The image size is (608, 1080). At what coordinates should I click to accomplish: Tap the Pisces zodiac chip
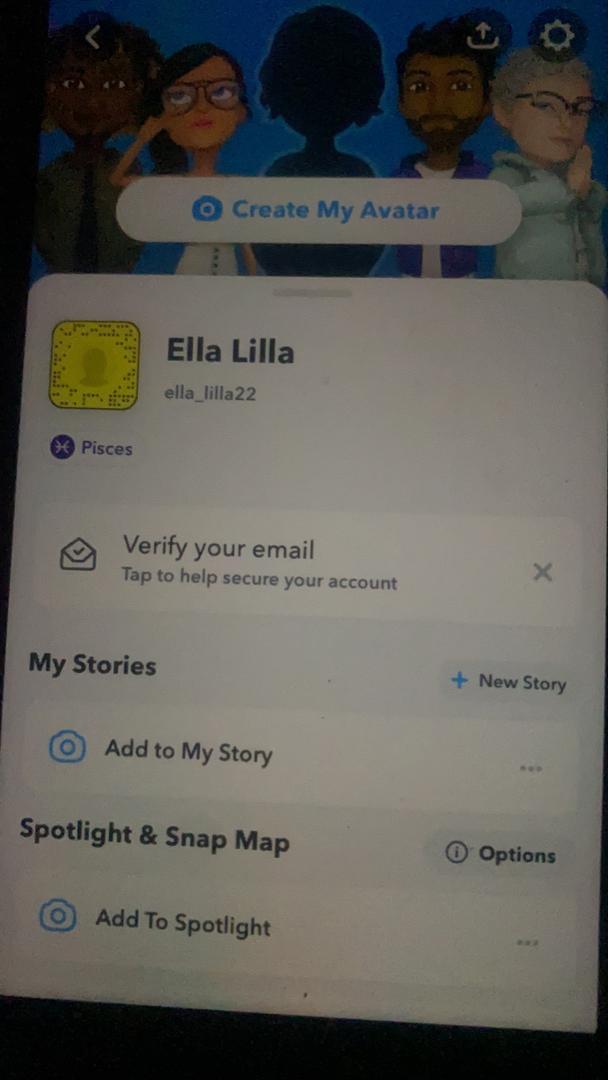92,448
